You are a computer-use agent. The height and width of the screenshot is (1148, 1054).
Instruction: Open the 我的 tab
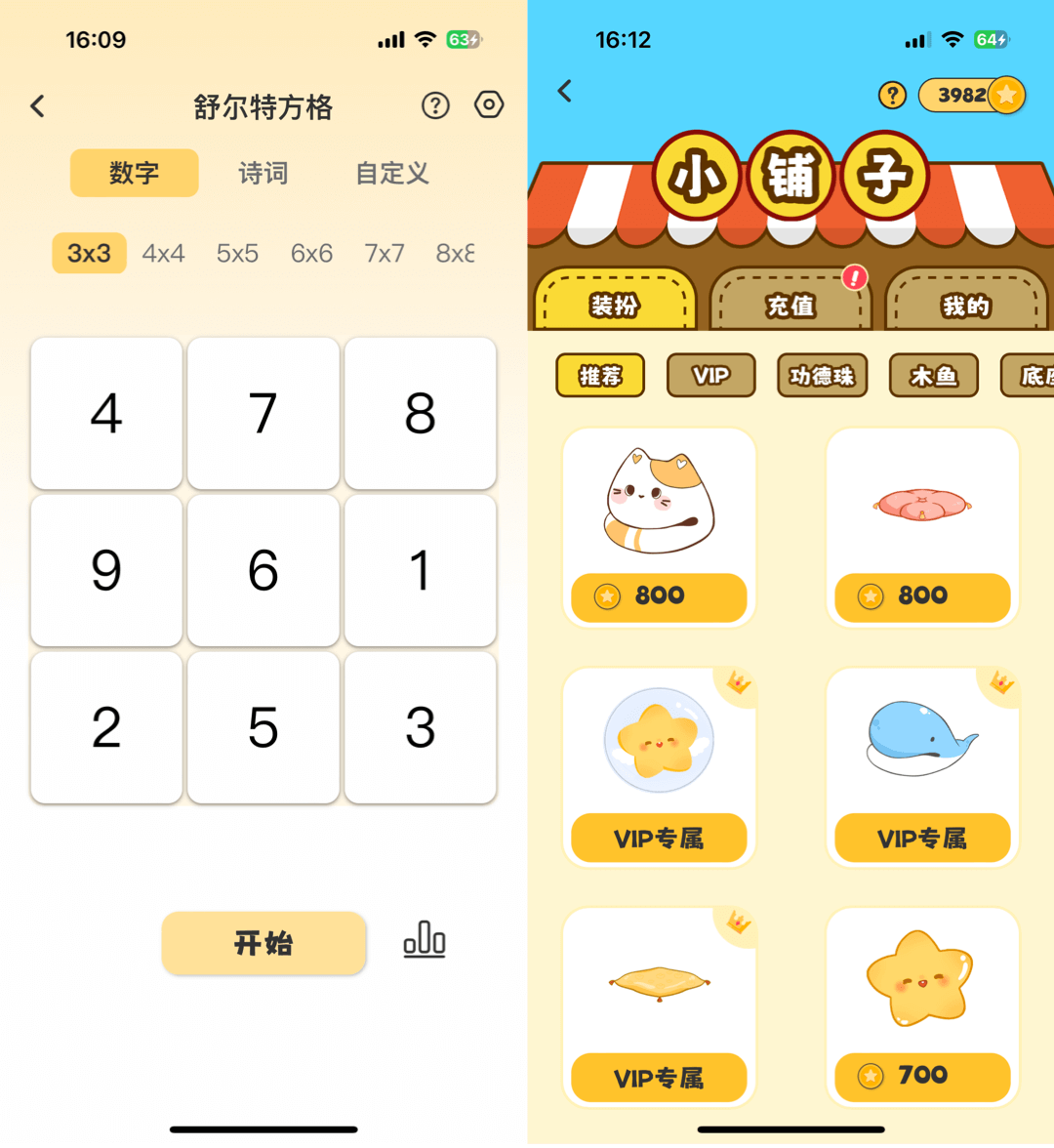pos(965,306)
